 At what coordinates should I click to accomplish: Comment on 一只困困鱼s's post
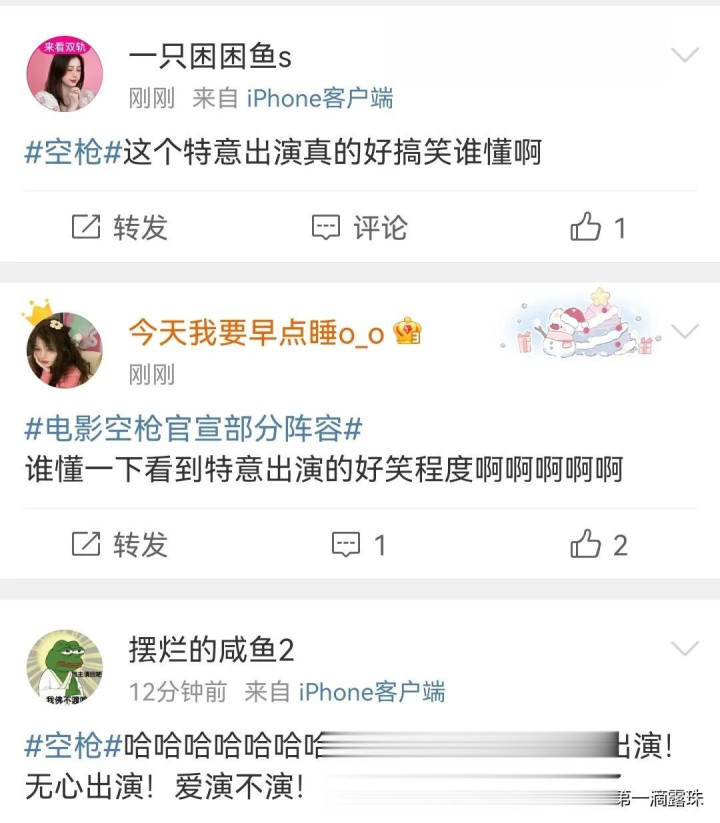click(359, 227)
